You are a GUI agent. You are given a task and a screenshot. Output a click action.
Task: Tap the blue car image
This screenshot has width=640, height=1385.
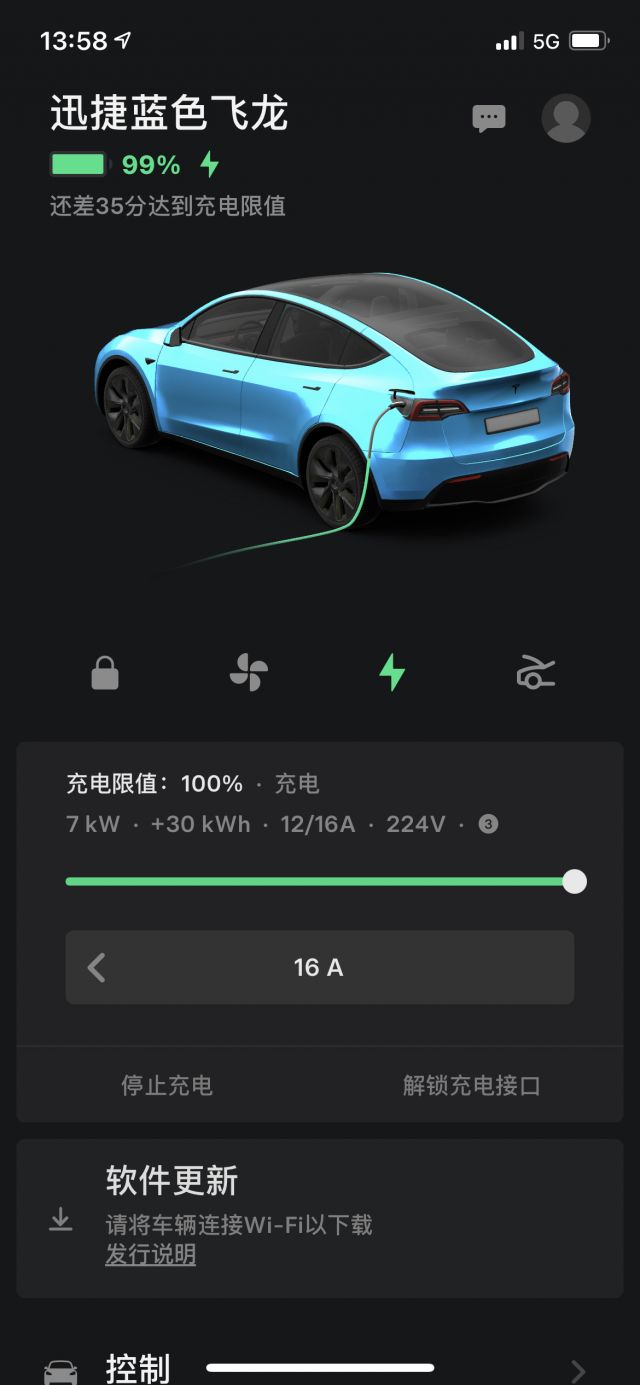tap(335, 400)
